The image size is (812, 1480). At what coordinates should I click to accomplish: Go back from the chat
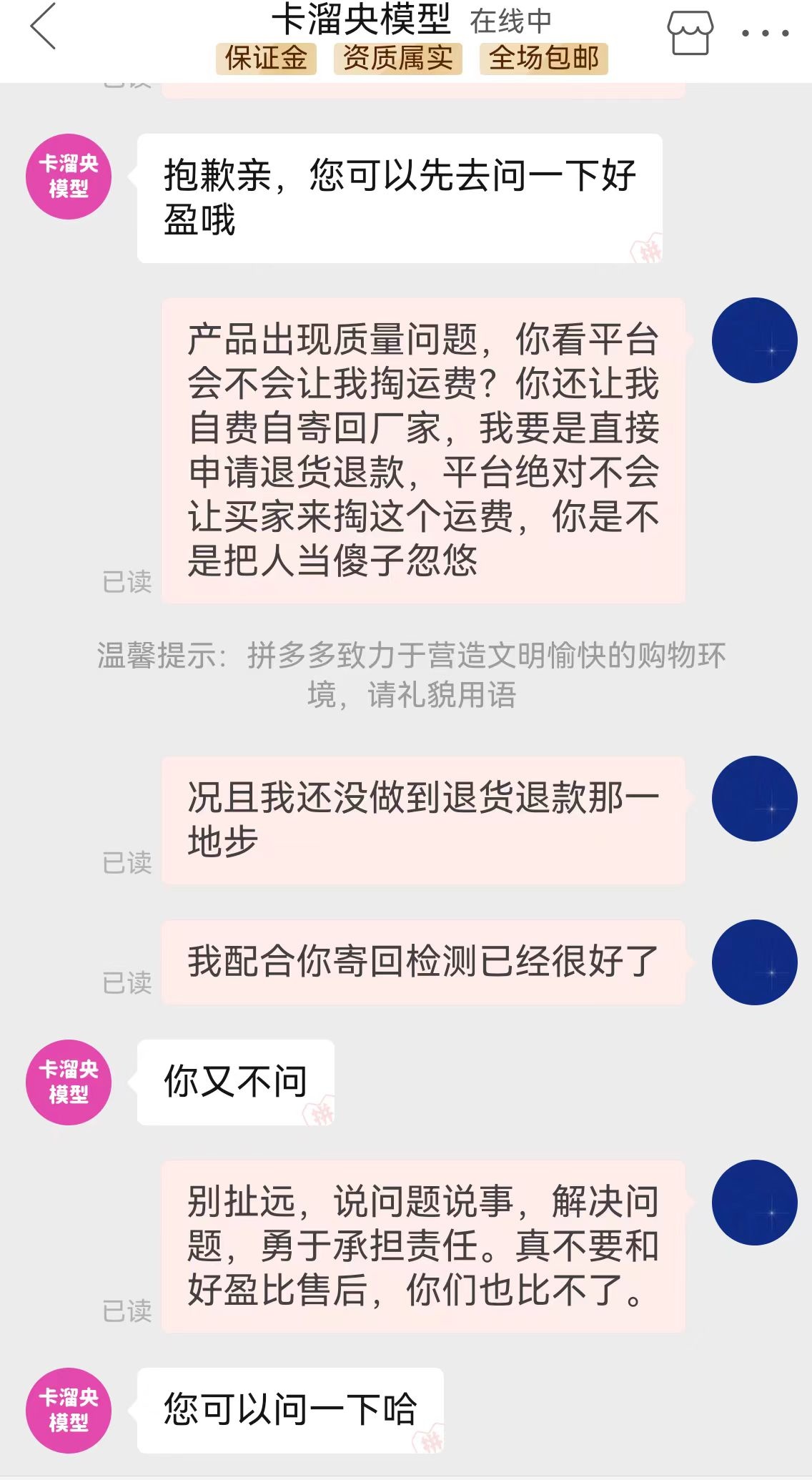click(43, 27)
